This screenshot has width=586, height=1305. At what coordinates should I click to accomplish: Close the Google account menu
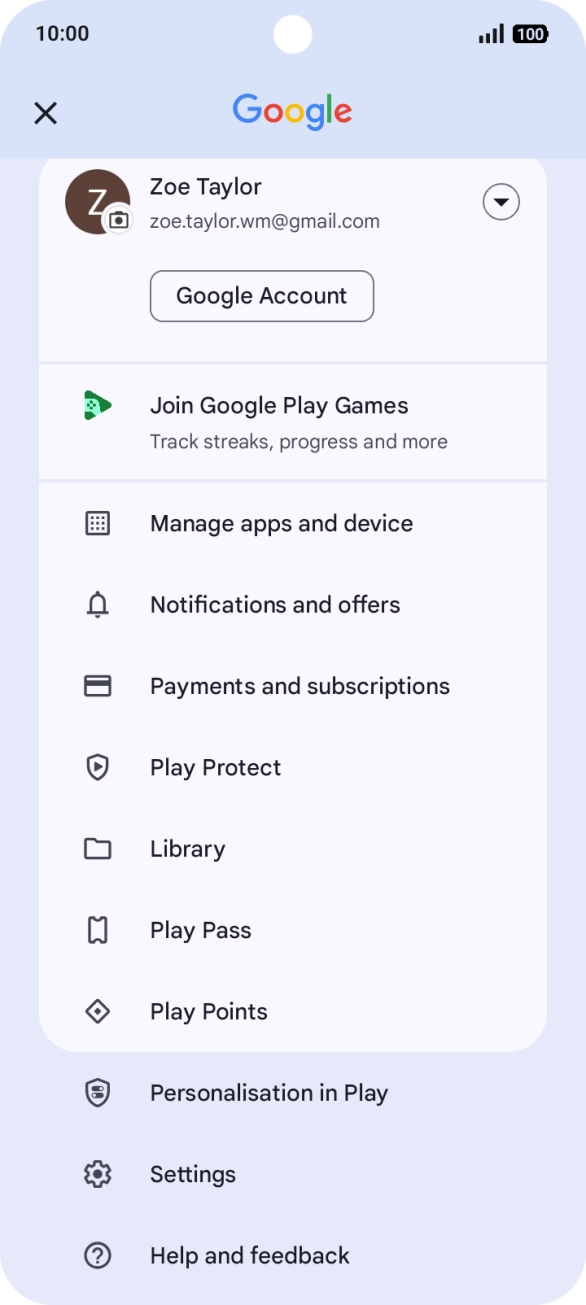(45, 113)
